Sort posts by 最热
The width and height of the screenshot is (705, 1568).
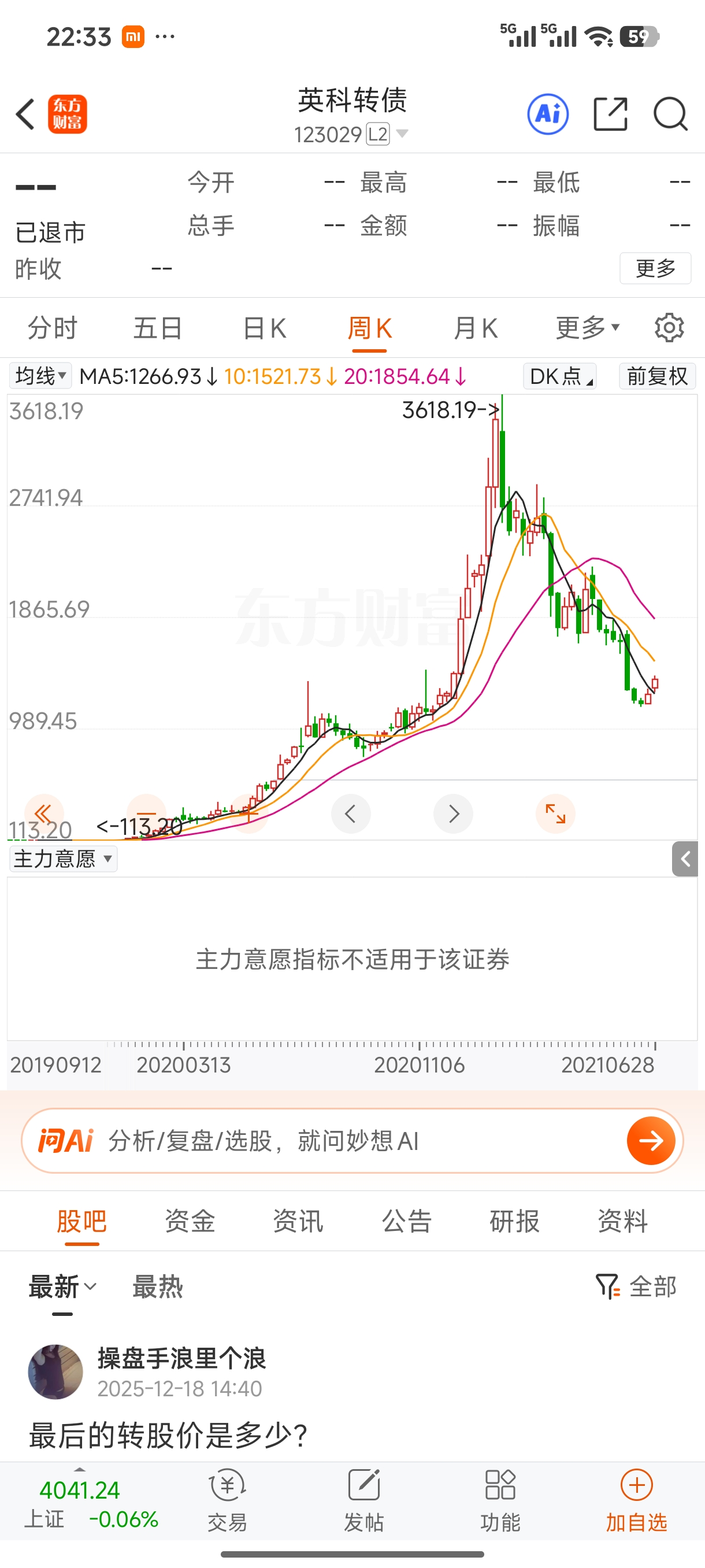[x=158, y=1287]
